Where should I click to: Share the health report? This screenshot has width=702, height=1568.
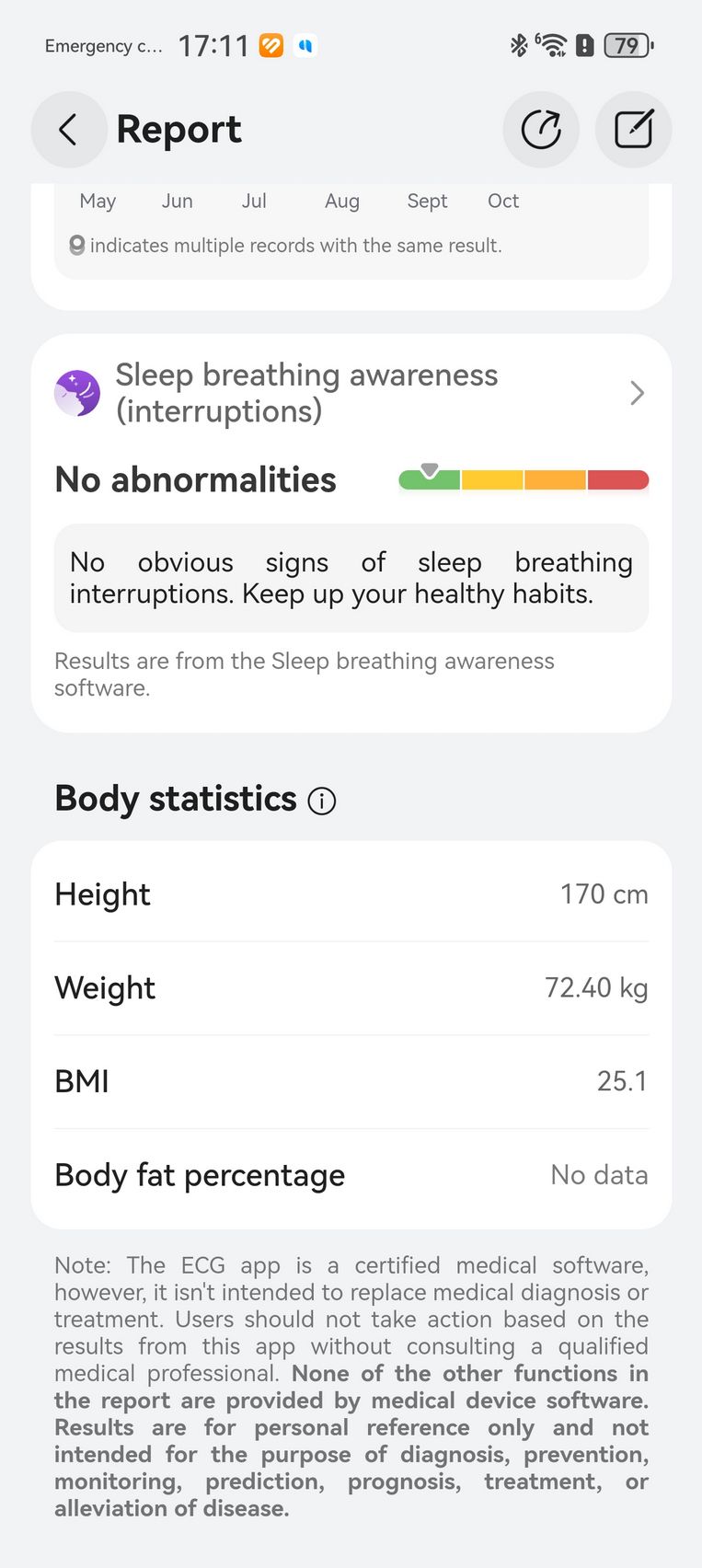click(541, 130)
